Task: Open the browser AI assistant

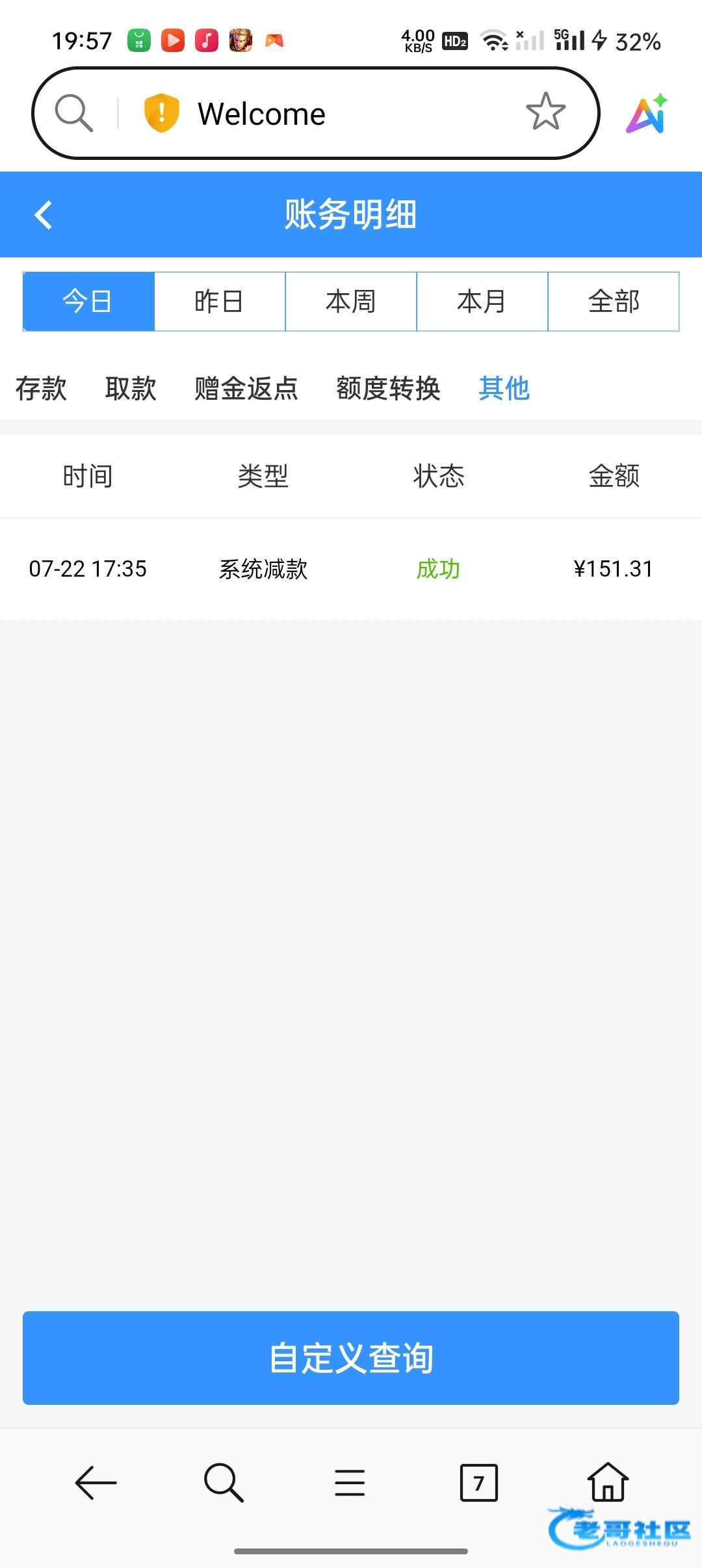Action: [x=647, y=114]
